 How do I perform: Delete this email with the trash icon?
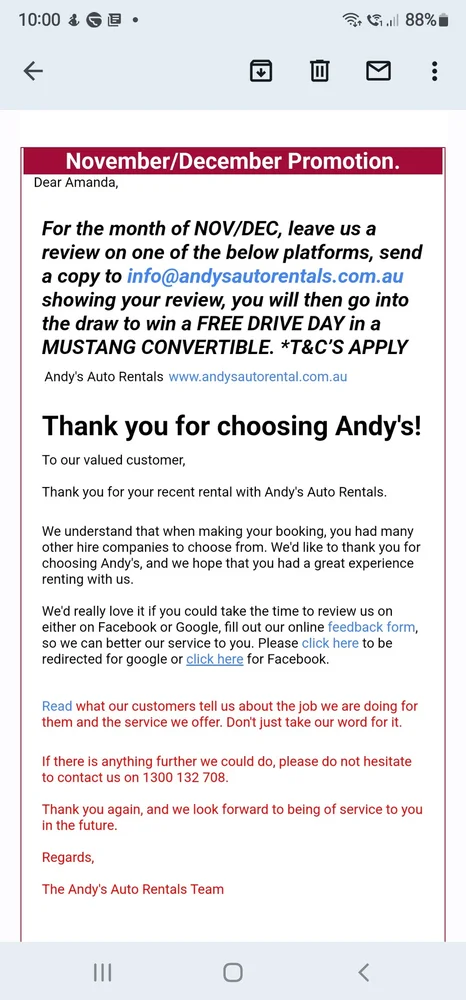[319, 71]
